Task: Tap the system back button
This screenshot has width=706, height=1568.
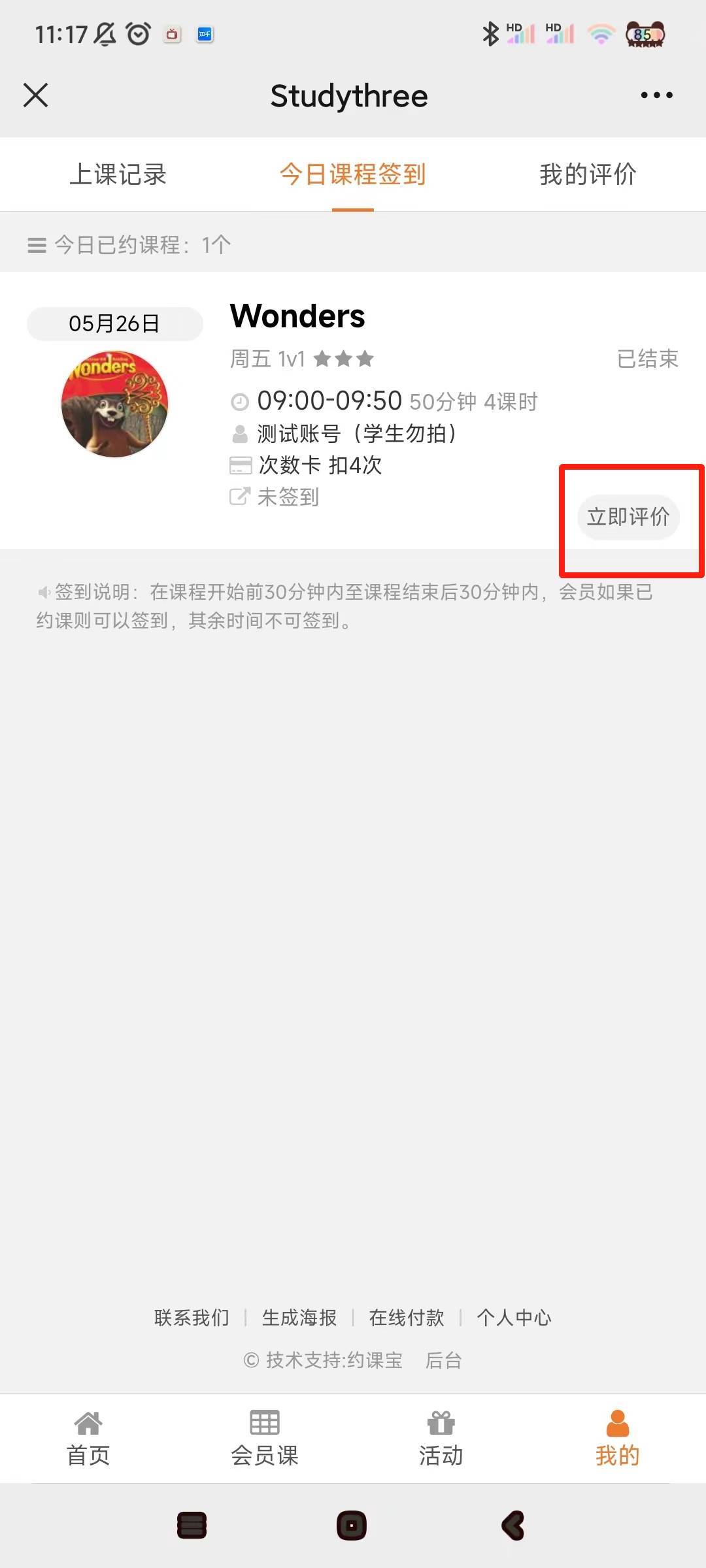Action: (514, 1526)
